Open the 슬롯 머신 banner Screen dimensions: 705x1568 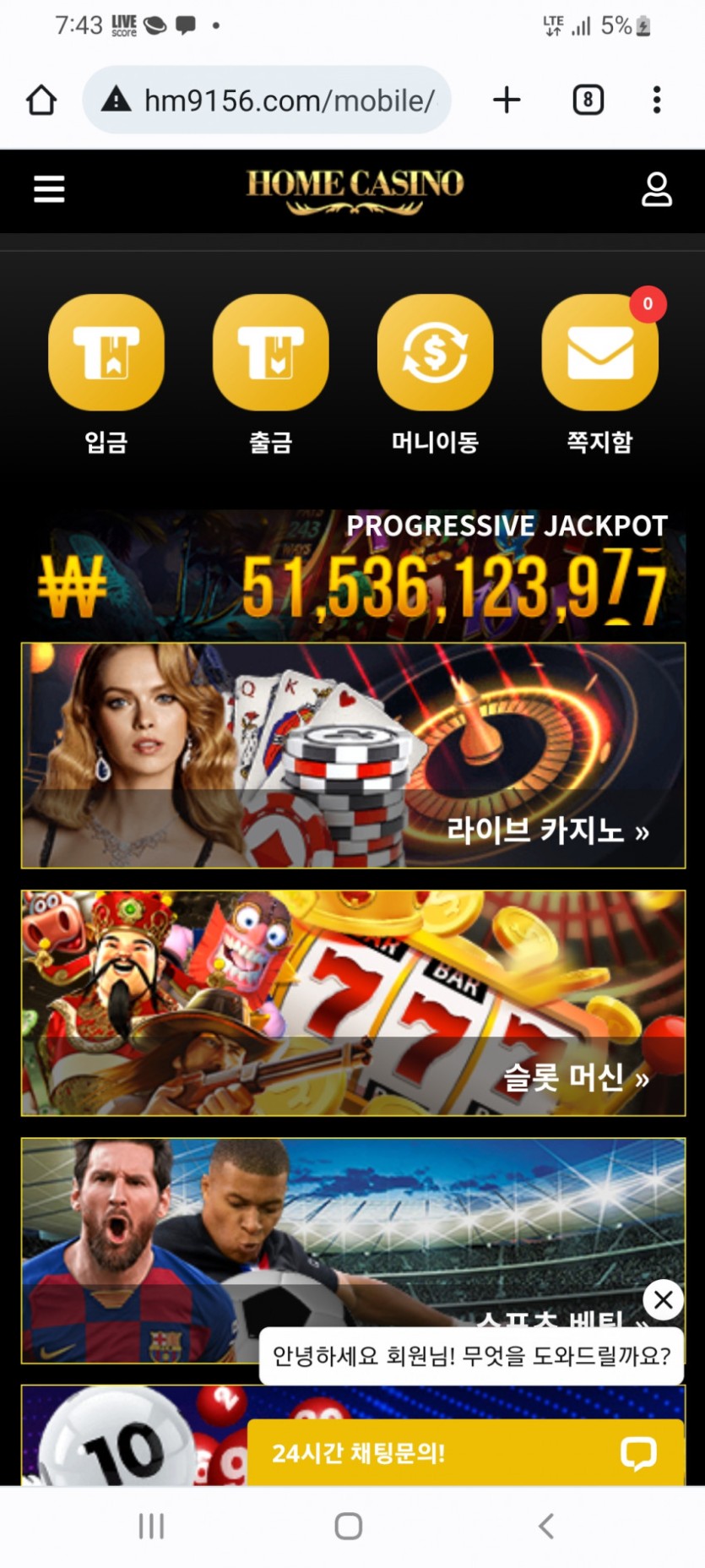click(x=353, y=1003)
